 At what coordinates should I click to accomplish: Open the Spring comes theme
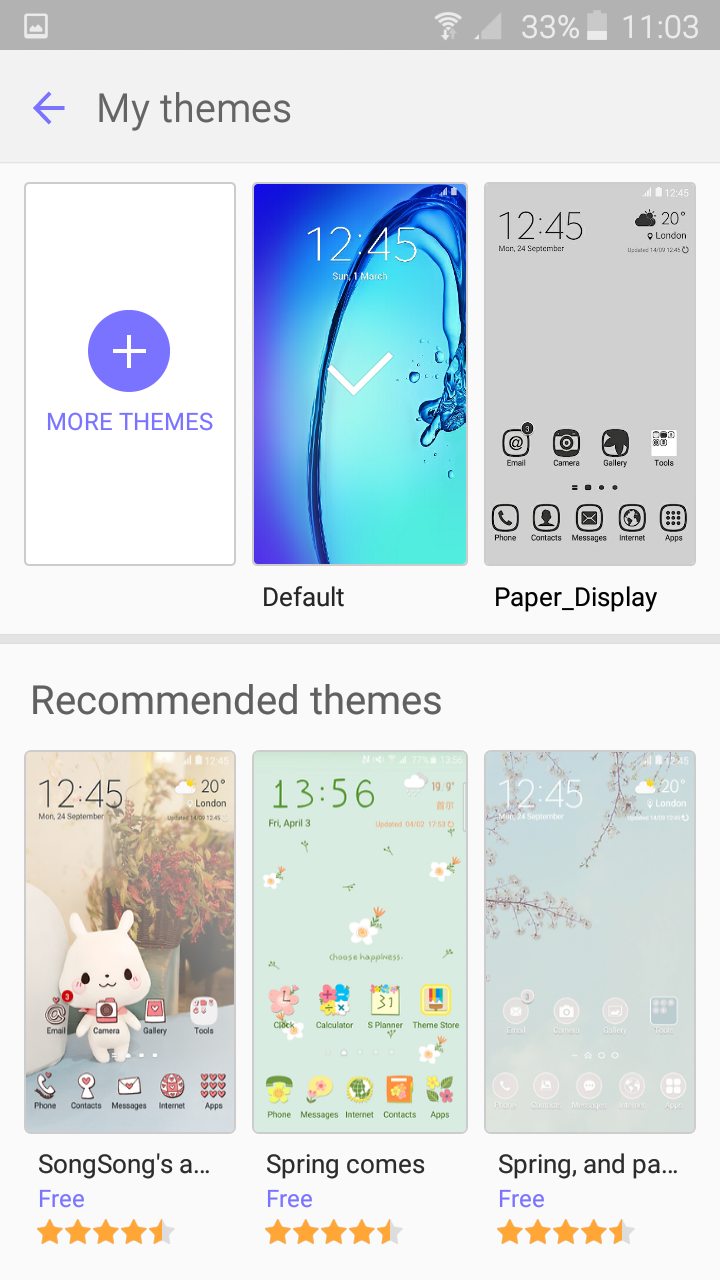pyautogui.click(x=359, y=941)
